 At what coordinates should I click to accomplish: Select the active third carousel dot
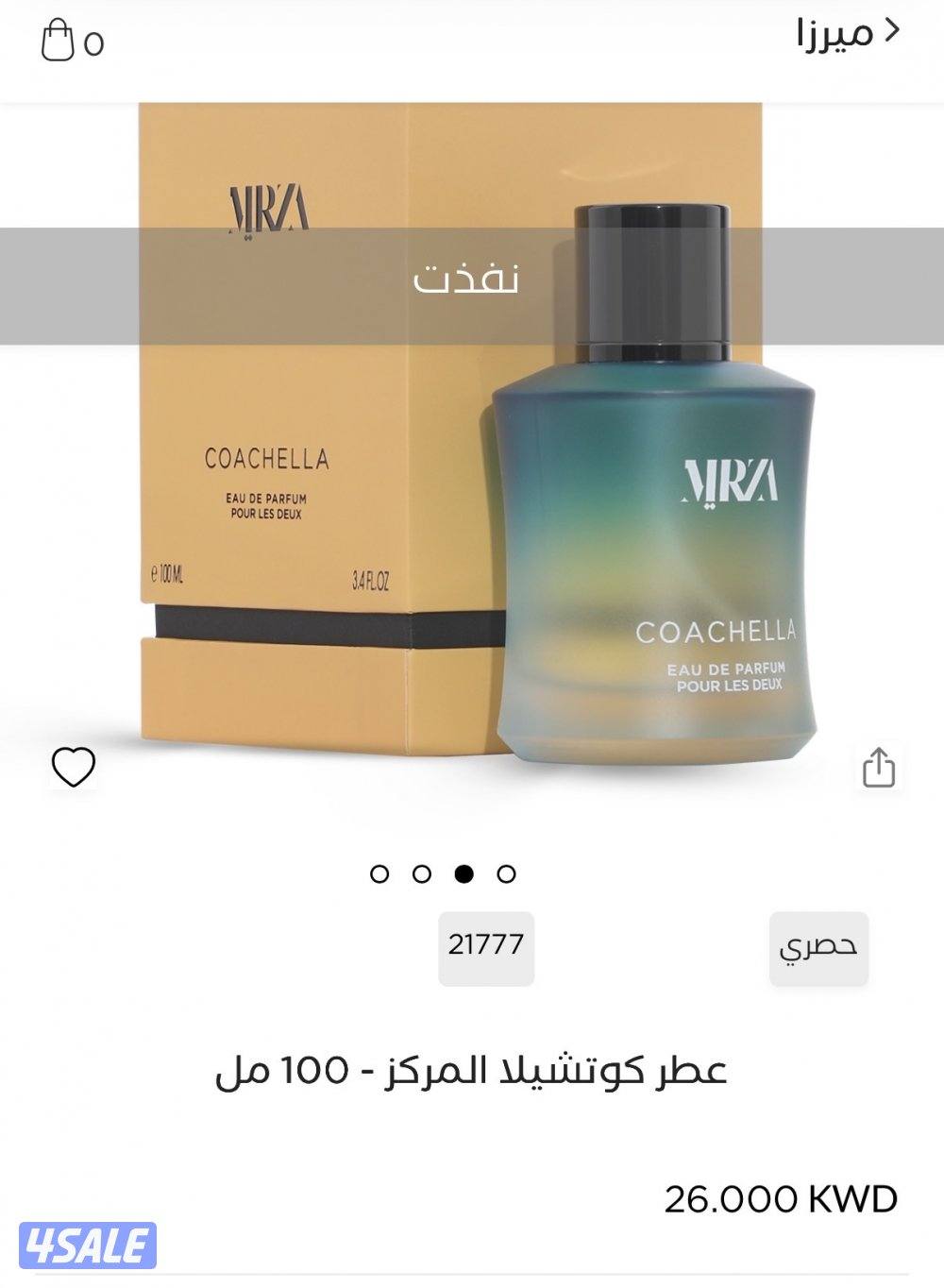pos(463,873)
